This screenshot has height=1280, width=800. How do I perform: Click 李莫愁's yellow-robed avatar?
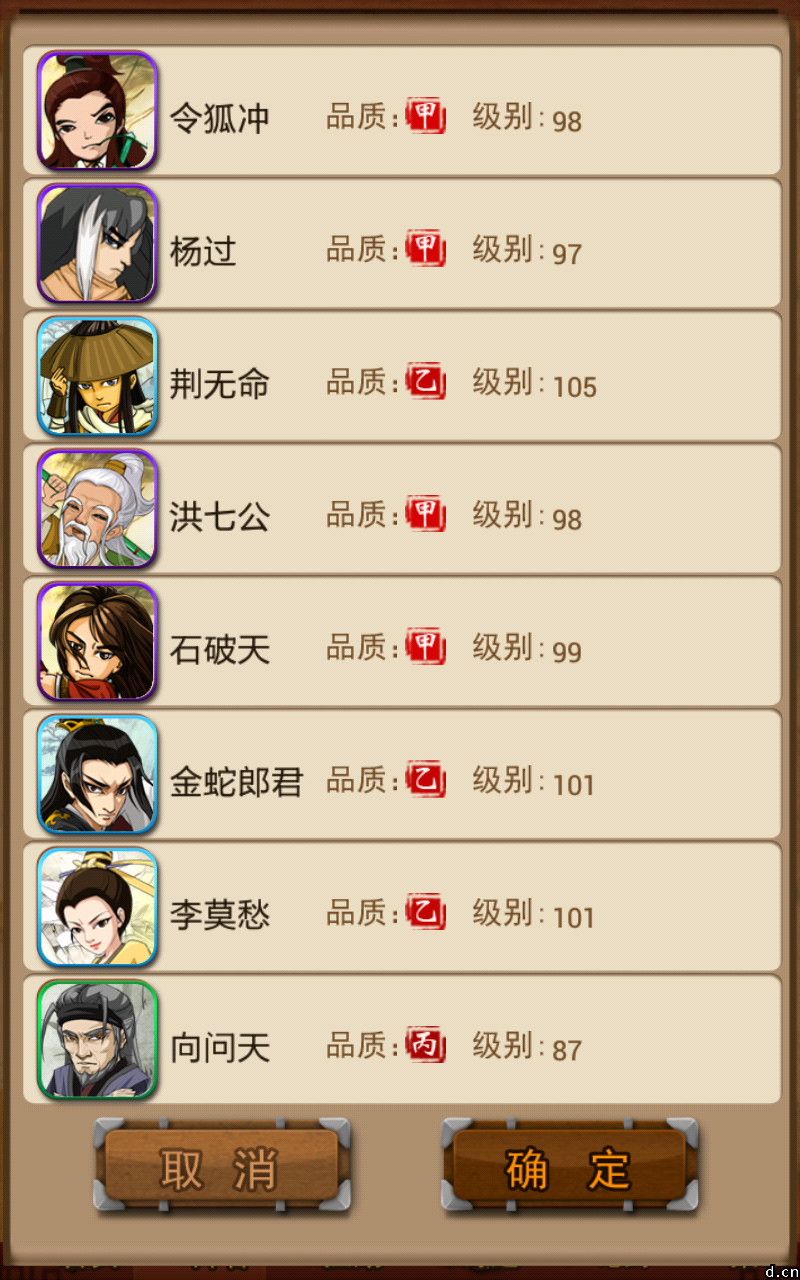click(96, 909)
